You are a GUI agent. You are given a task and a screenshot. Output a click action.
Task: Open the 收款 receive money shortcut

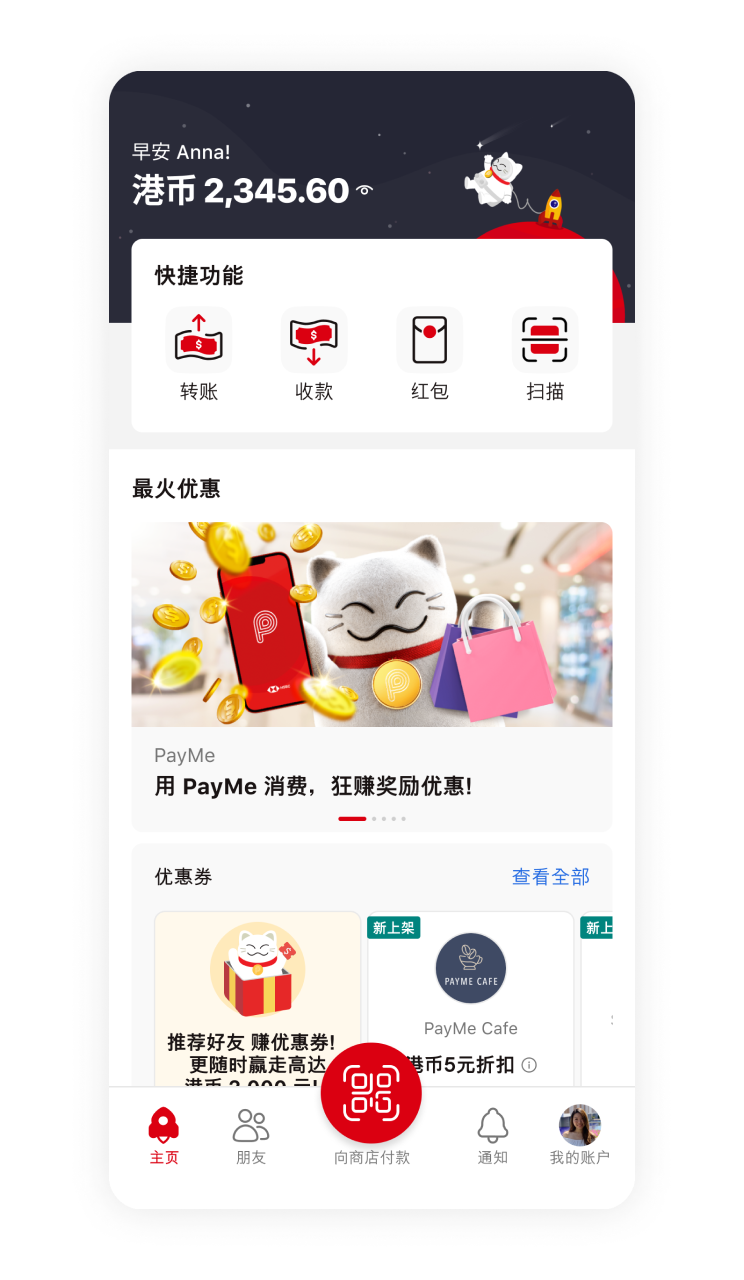314,355
